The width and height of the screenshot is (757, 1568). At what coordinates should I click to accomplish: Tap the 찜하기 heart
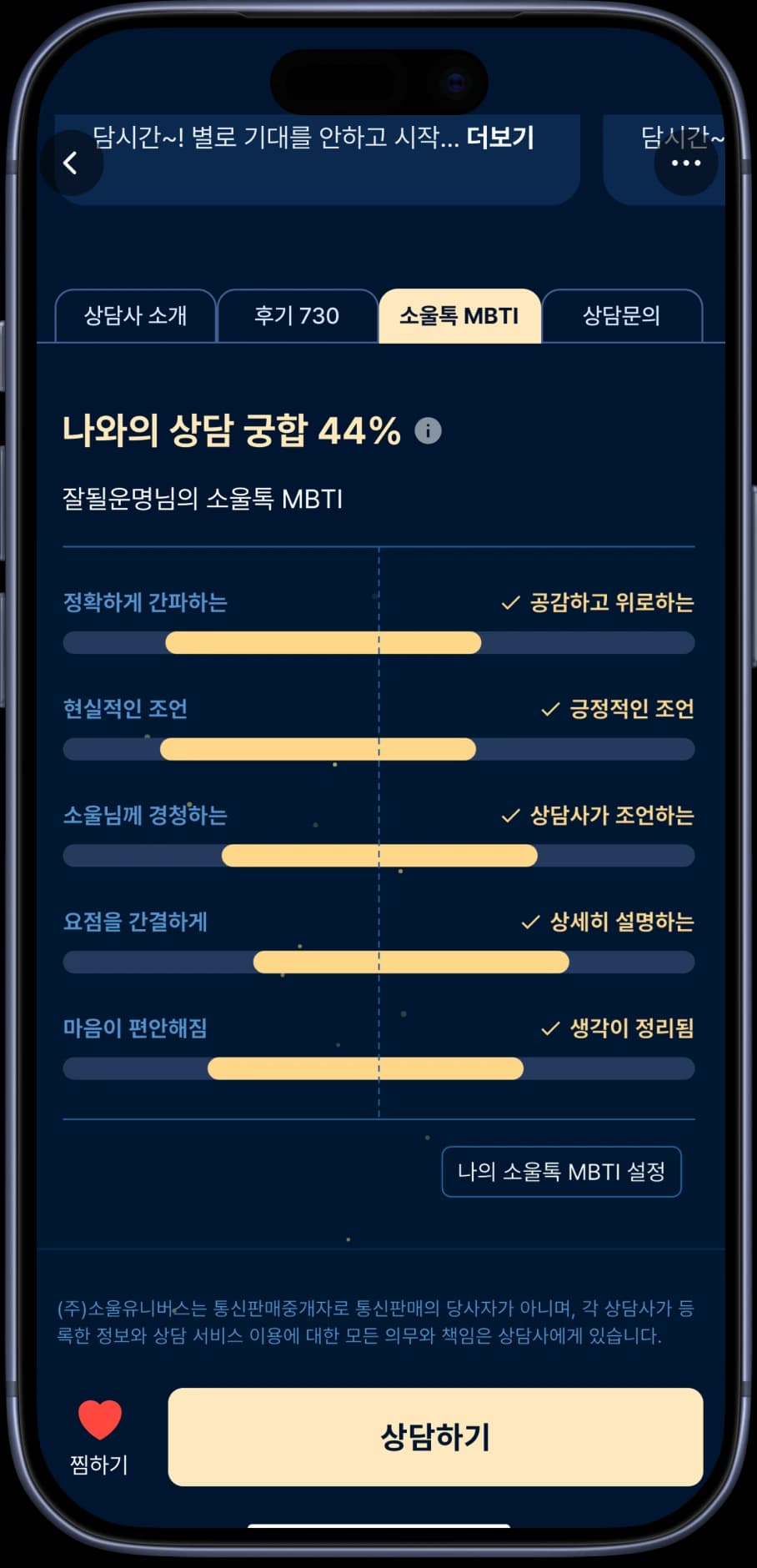(x=99, y=1421)
